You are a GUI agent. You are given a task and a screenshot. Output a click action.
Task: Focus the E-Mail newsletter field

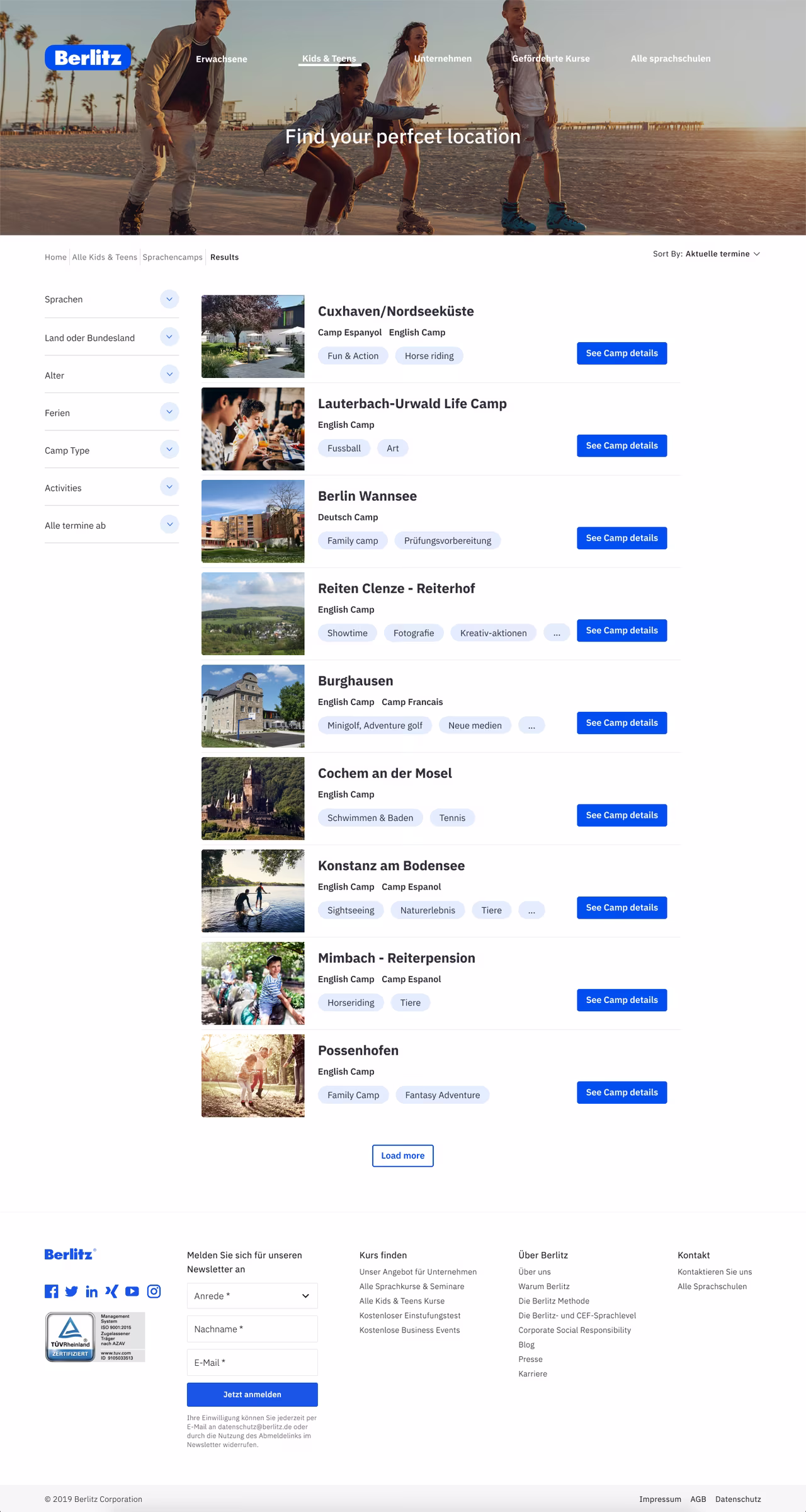tap(252, 1362)
